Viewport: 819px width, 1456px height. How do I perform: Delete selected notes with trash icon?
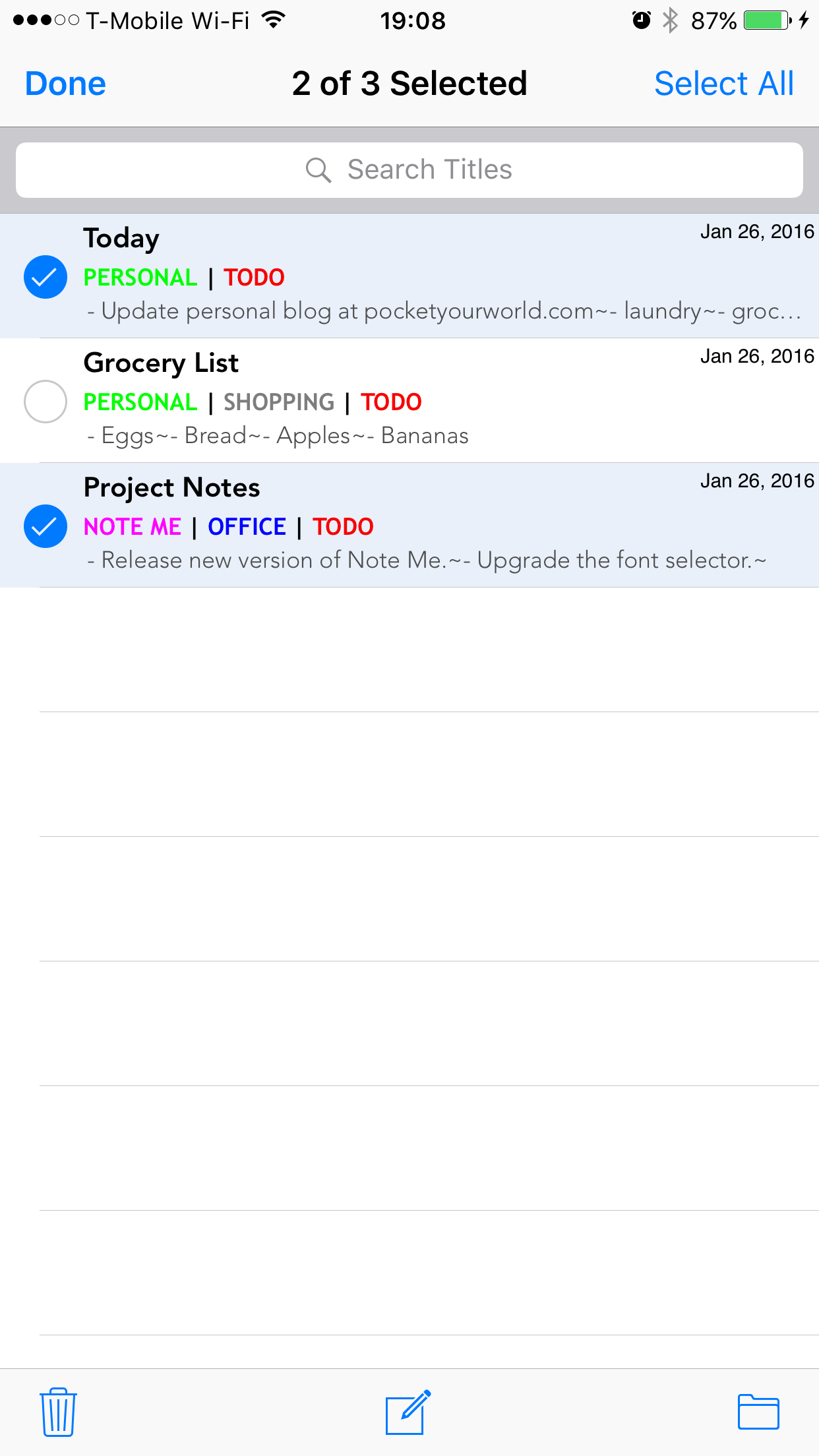[59, 1412]
